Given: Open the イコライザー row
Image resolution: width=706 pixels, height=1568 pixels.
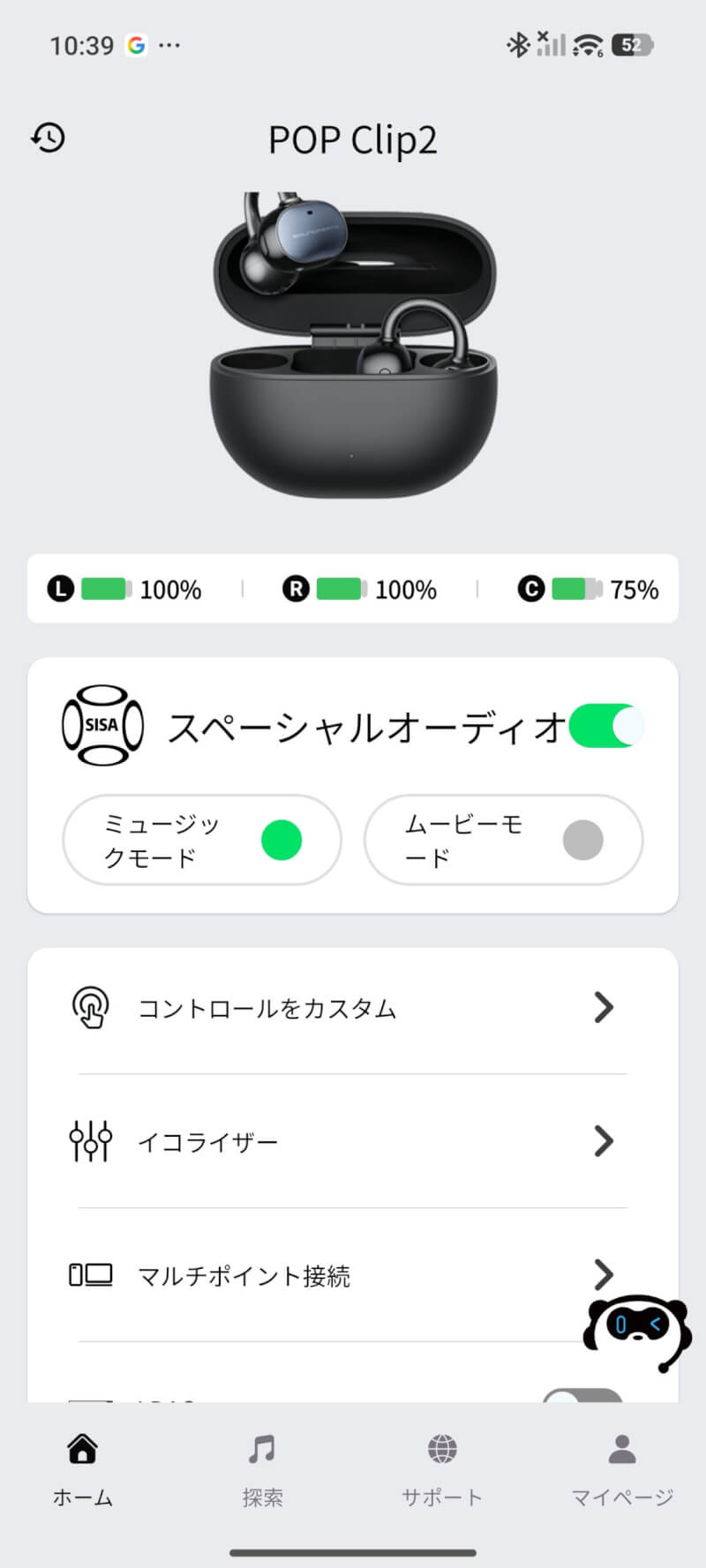Looking at the screenshot, I should point(353,1141).
